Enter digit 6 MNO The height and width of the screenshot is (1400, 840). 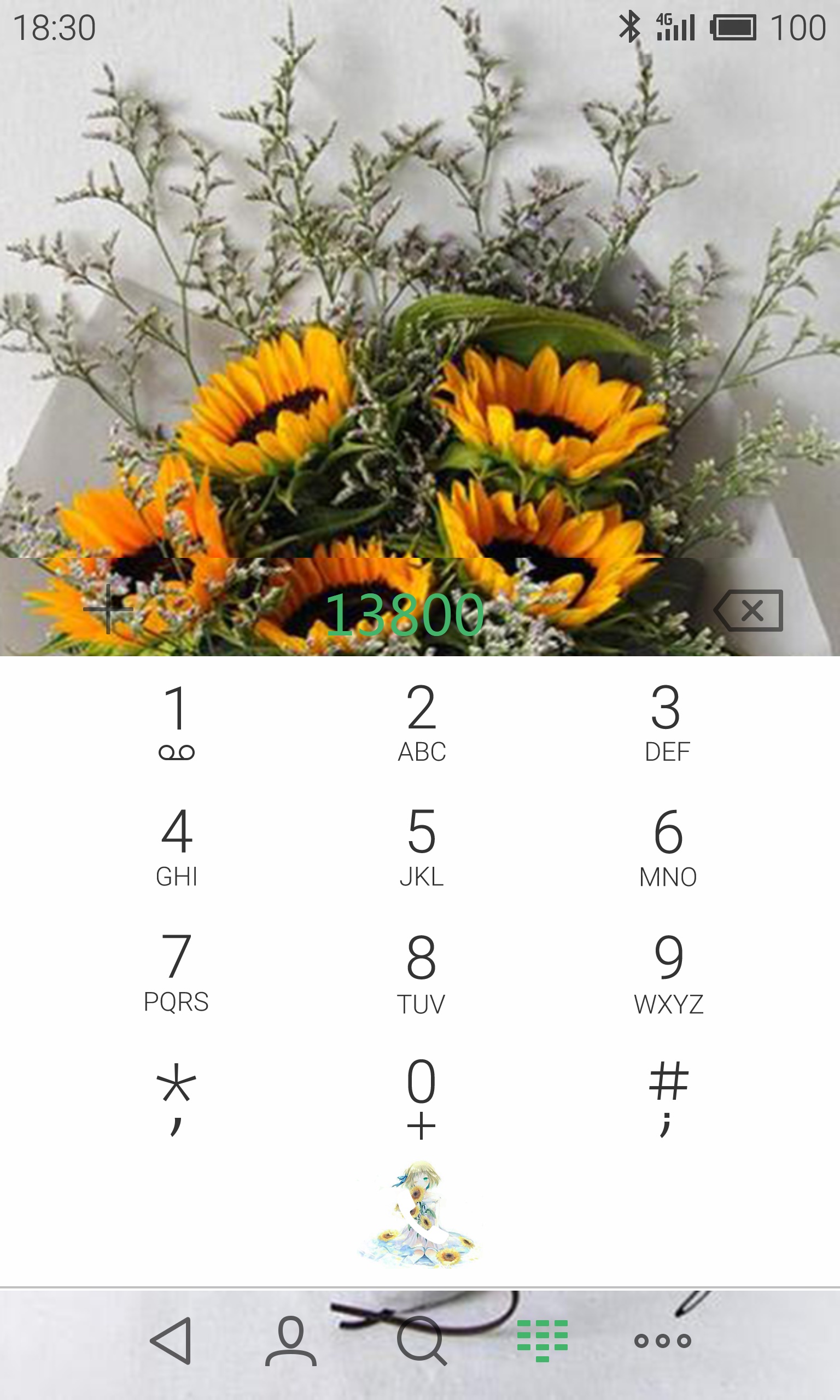tap(667, 846)
